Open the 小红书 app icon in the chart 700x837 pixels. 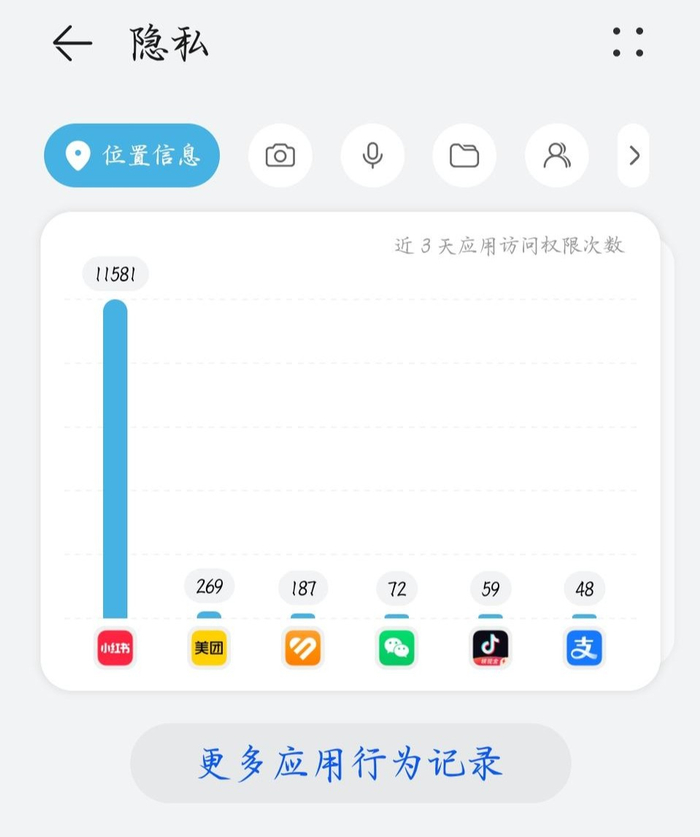pos(115,648)
